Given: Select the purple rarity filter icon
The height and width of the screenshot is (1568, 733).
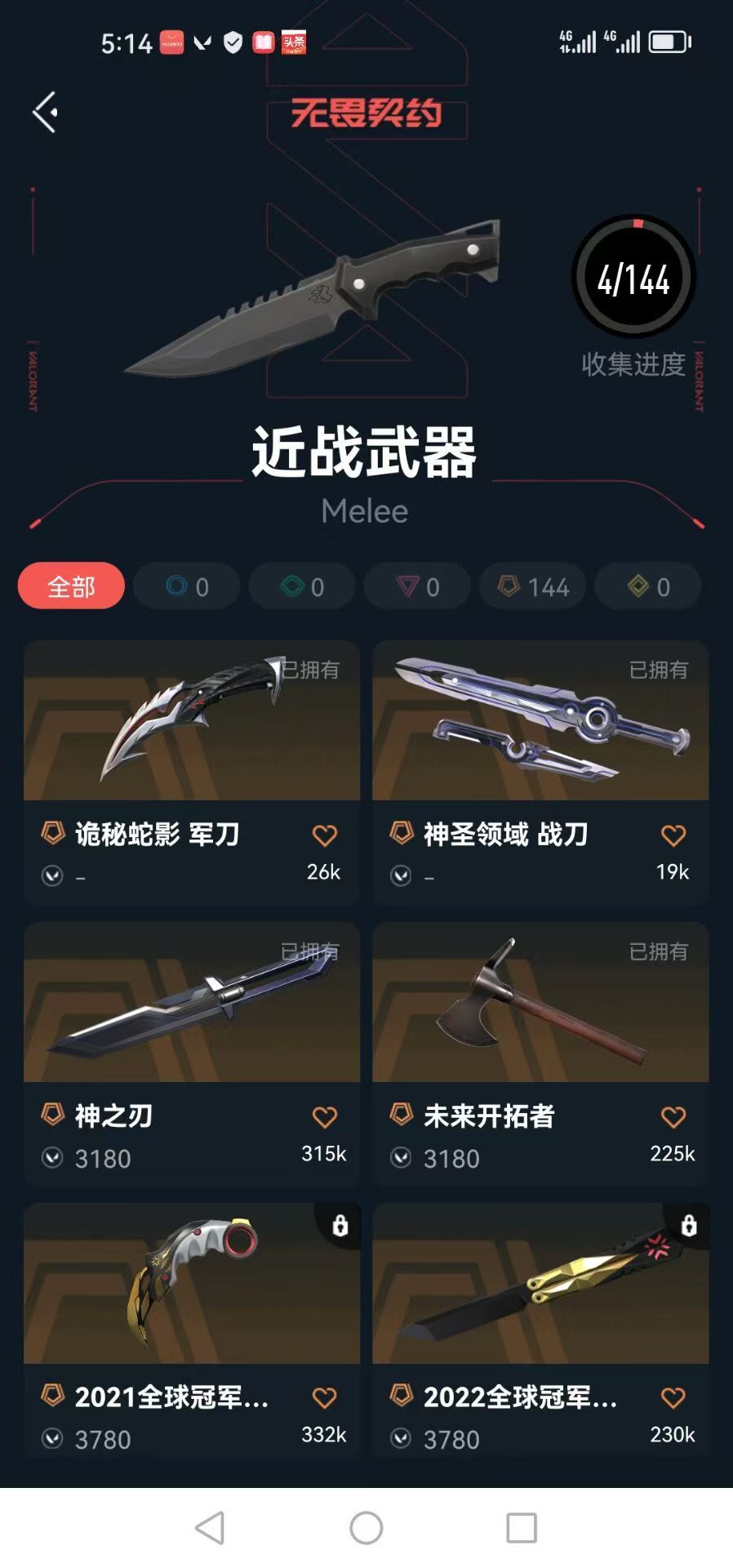Looking at the screenshot, I should tap(416, 586).
